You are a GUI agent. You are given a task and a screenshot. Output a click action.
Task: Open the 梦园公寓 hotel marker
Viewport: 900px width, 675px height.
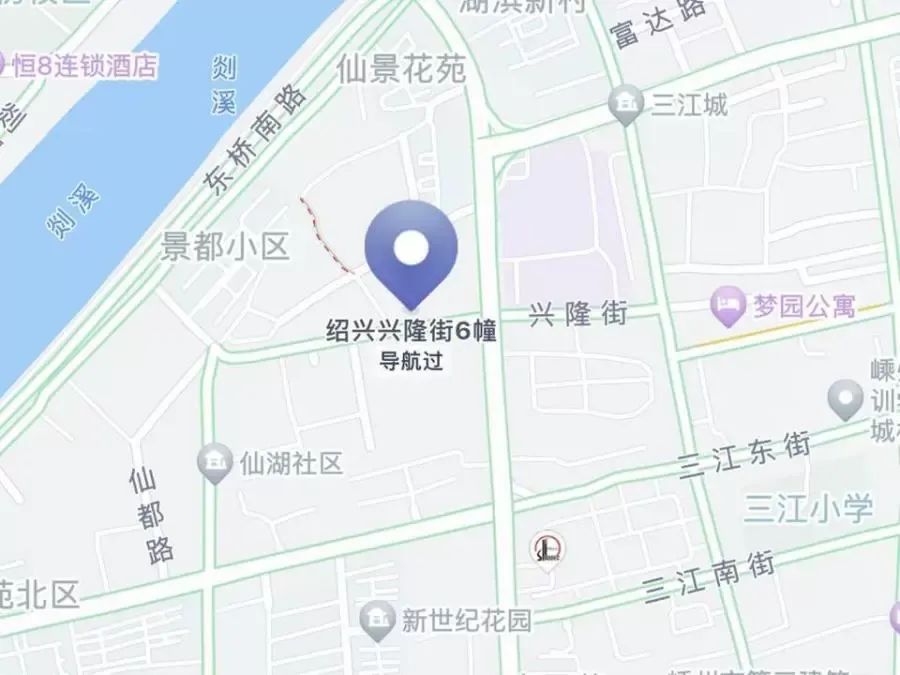pos(728,301)
